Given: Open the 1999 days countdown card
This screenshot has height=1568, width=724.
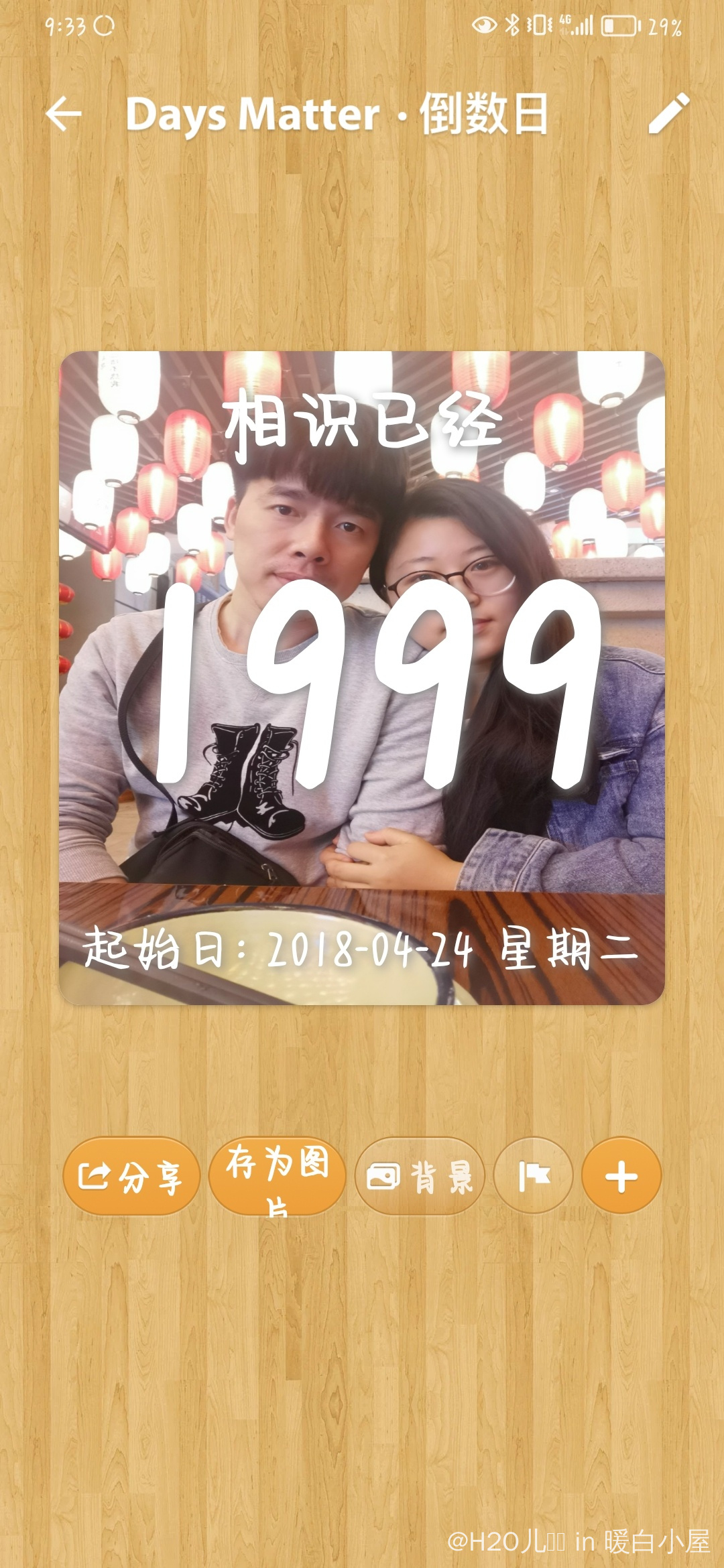Looking at the screenshot, I should [x=362, y=677].
